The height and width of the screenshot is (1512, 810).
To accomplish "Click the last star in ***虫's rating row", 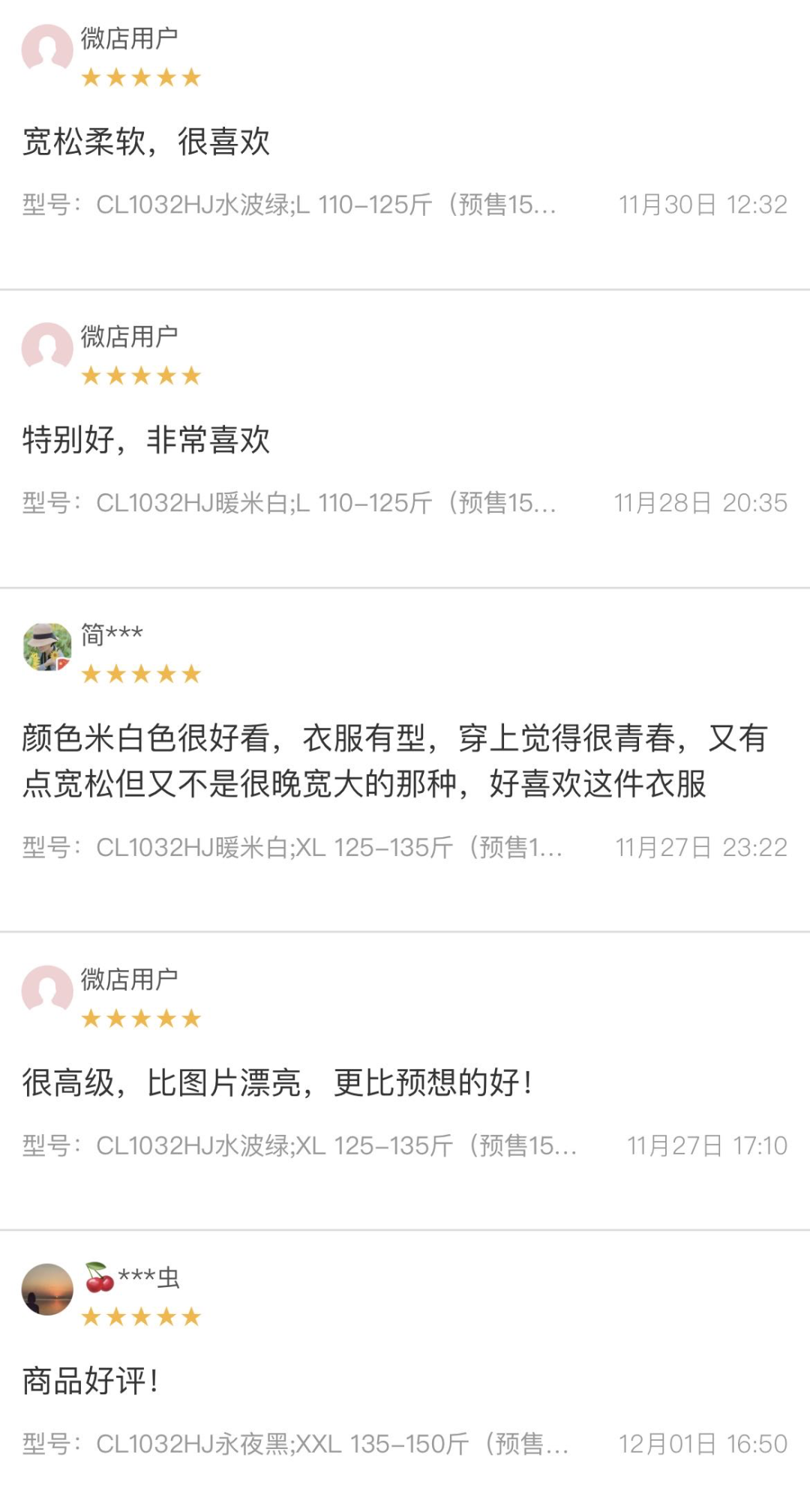I will tap(190, 1319).
